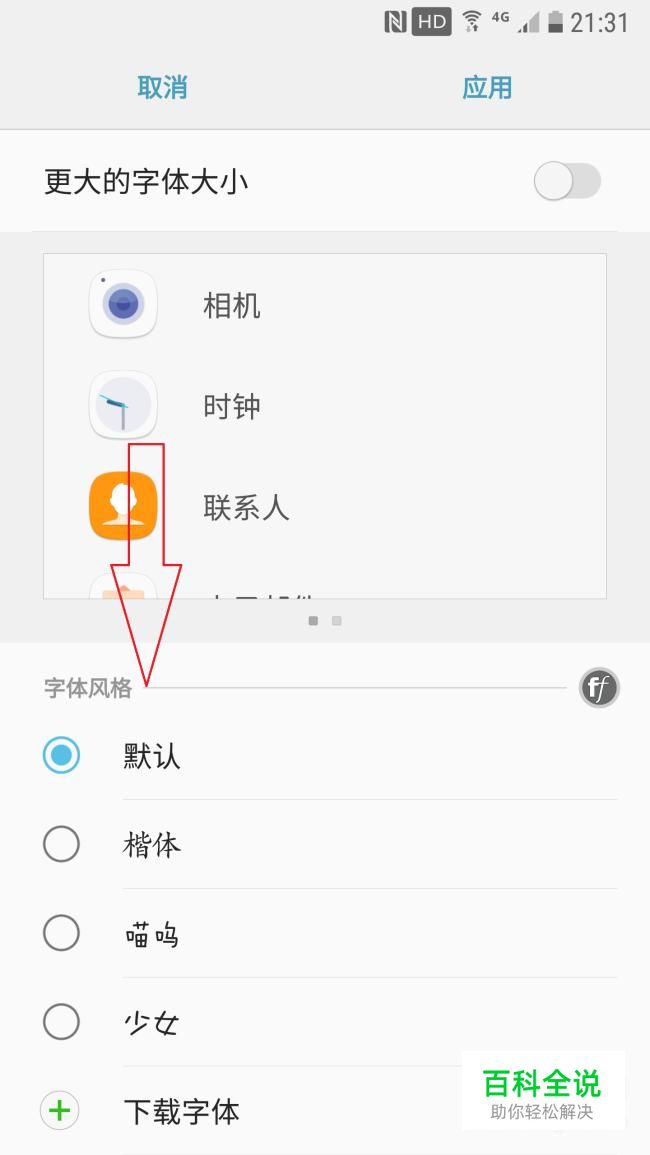This screenshot has width=650, height=1155.
Task: Tap the ff font icon beside 字体风格
Action: (x=599, y=688)
